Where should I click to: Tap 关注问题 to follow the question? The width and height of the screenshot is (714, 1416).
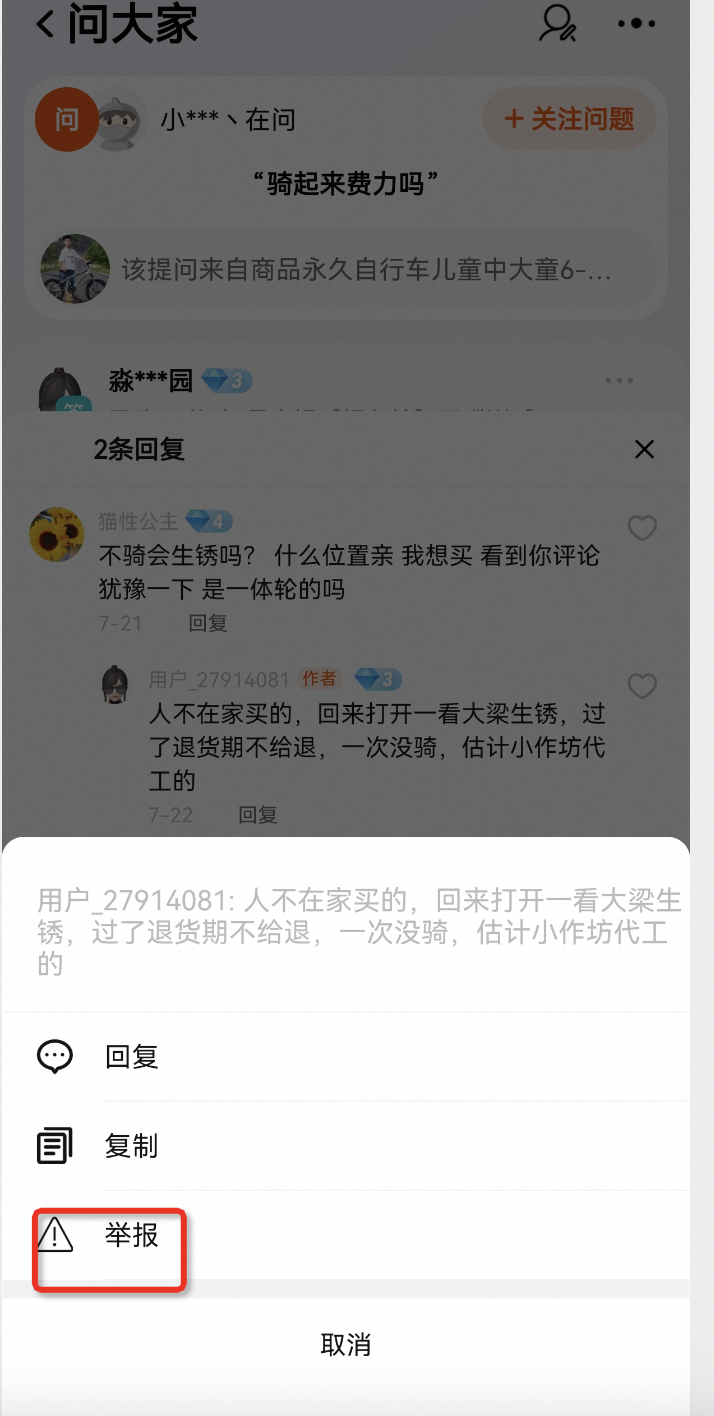click(569, 120)
